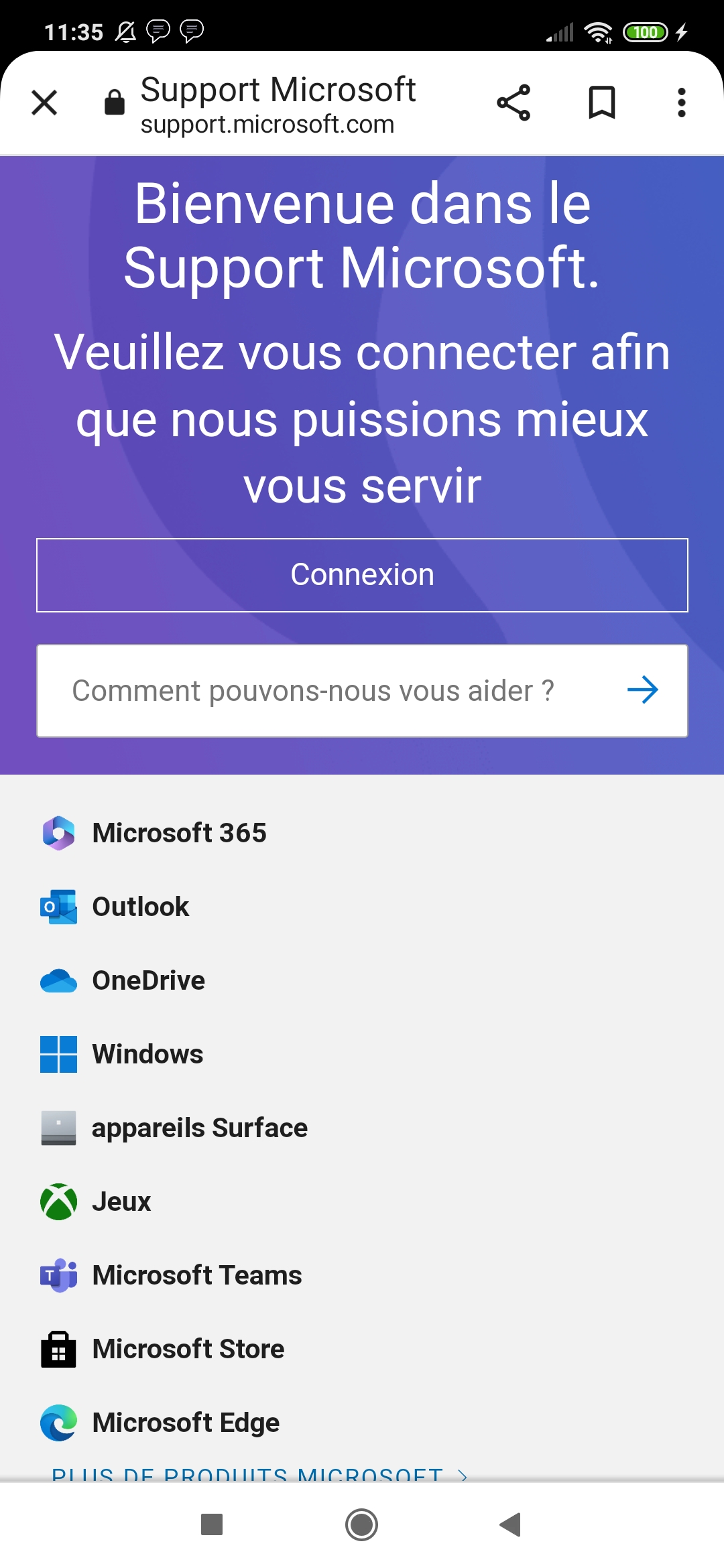
Task: Open Outlook support
Action: click(x=140, y=907)
